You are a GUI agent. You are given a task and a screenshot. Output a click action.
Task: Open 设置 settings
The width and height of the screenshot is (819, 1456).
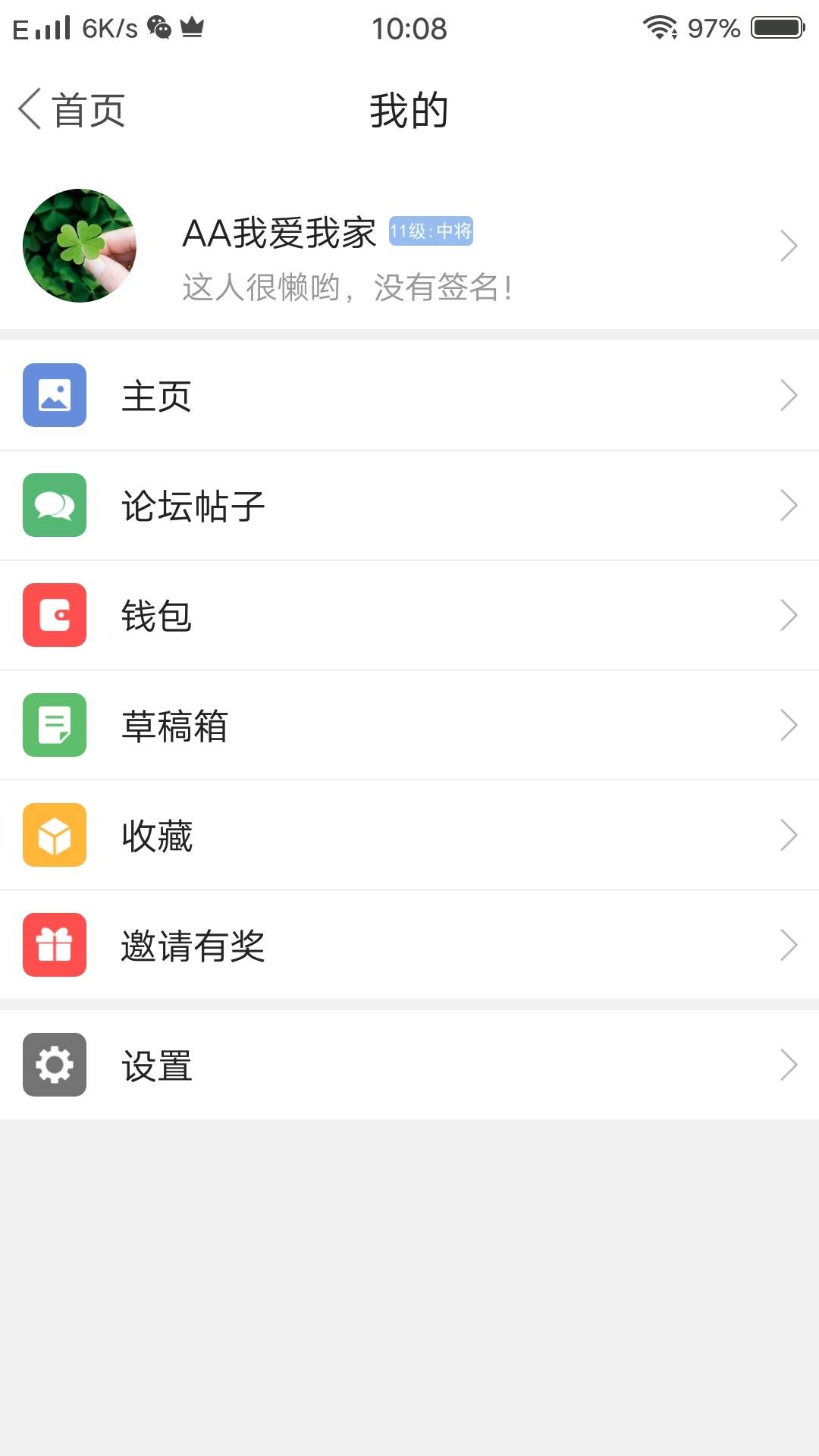point(409,1065)
